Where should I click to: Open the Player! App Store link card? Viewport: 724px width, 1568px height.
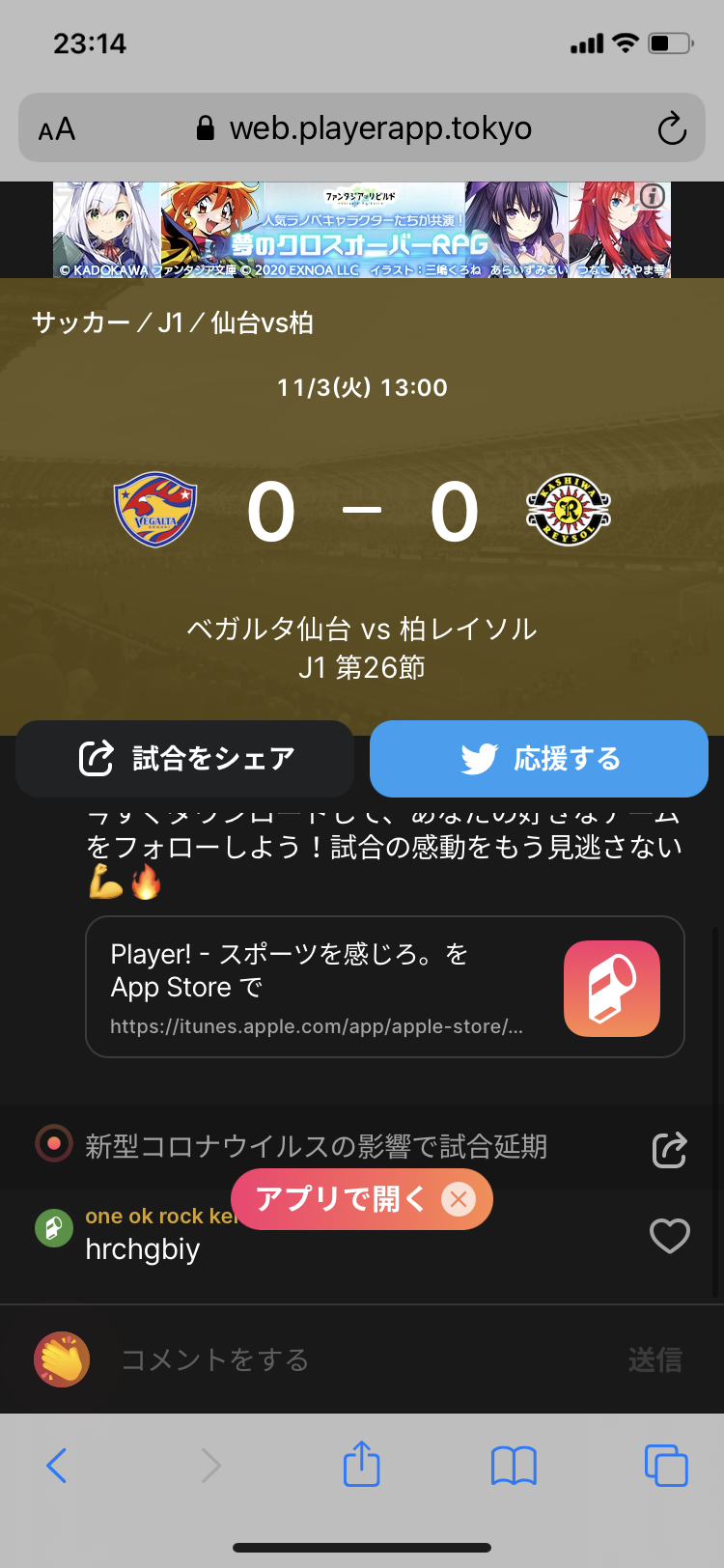pyautogui.click(x=384, y=987)
